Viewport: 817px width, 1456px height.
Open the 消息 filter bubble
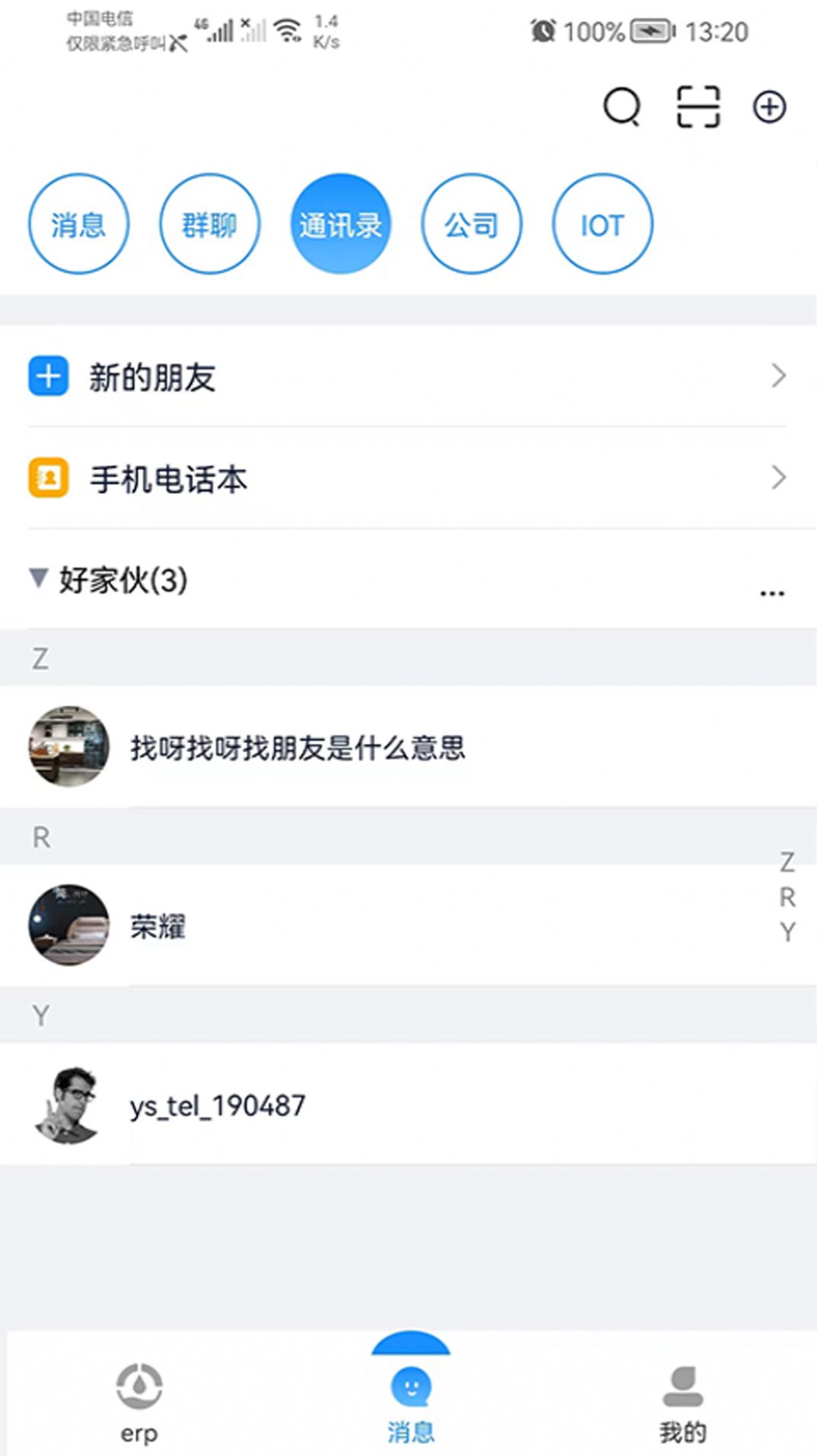click(79, 224)
